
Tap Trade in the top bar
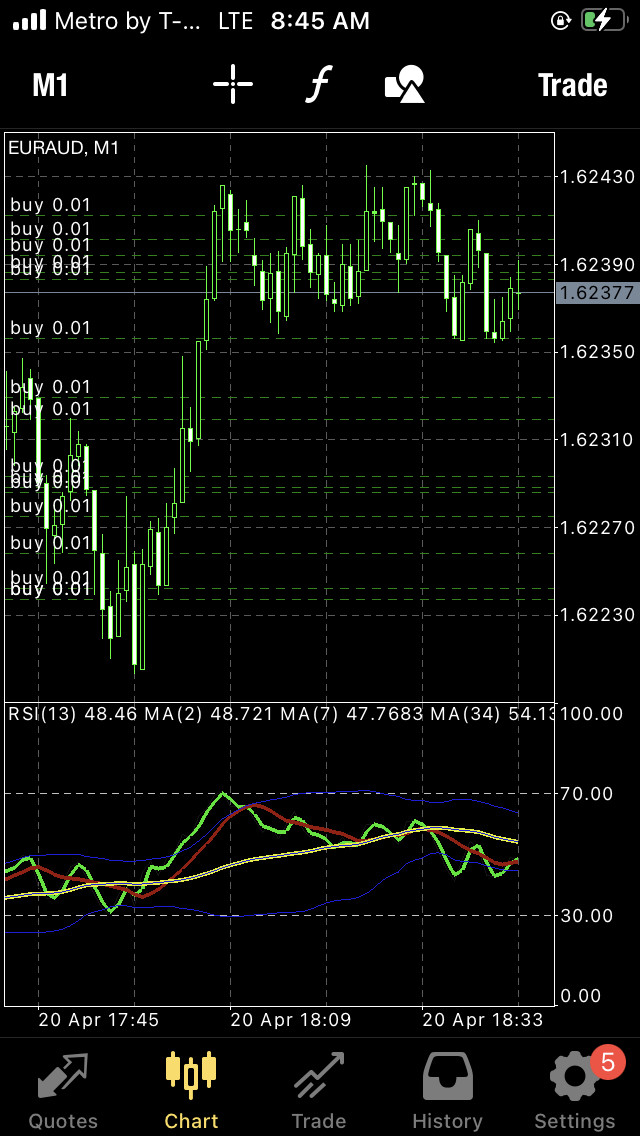point(572,86)
